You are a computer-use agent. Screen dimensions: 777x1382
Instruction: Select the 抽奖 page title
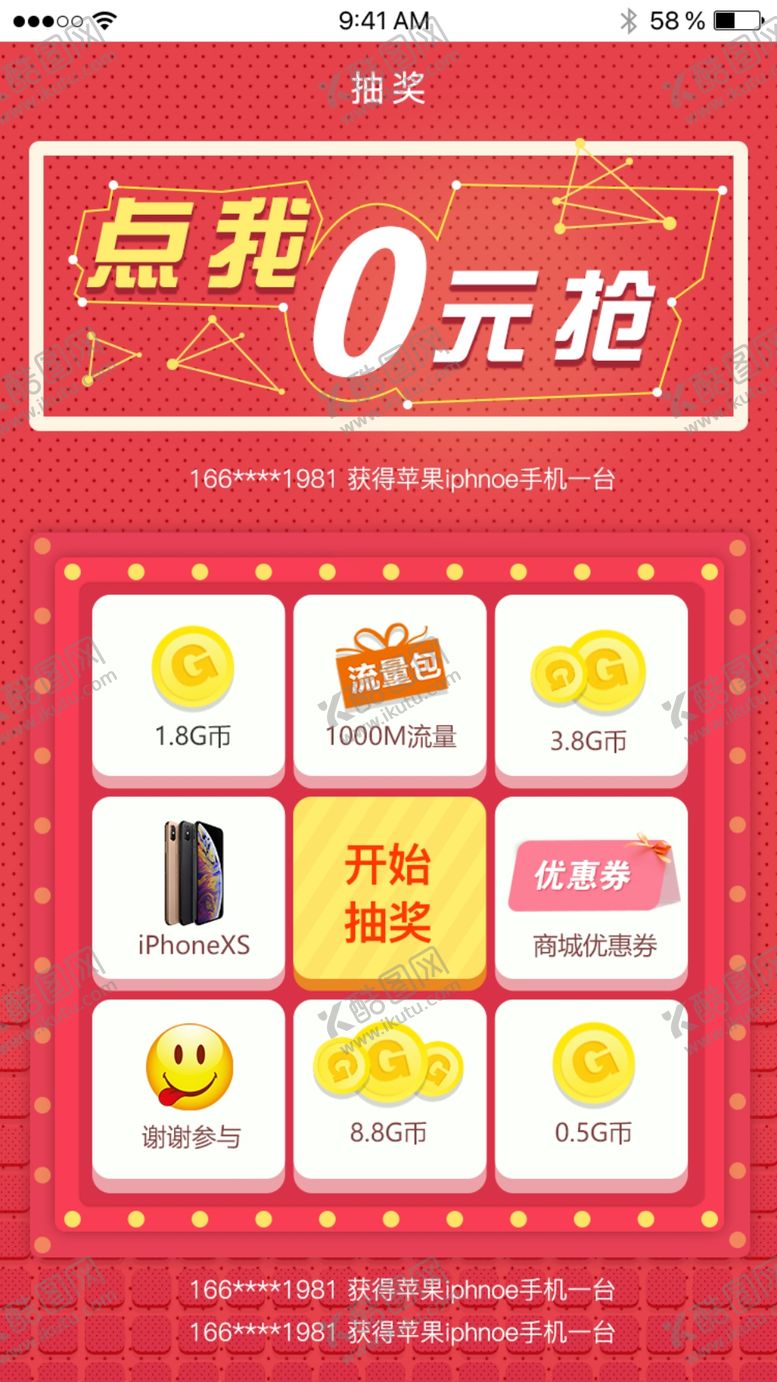pyautogui.click(x=388, y=88)
